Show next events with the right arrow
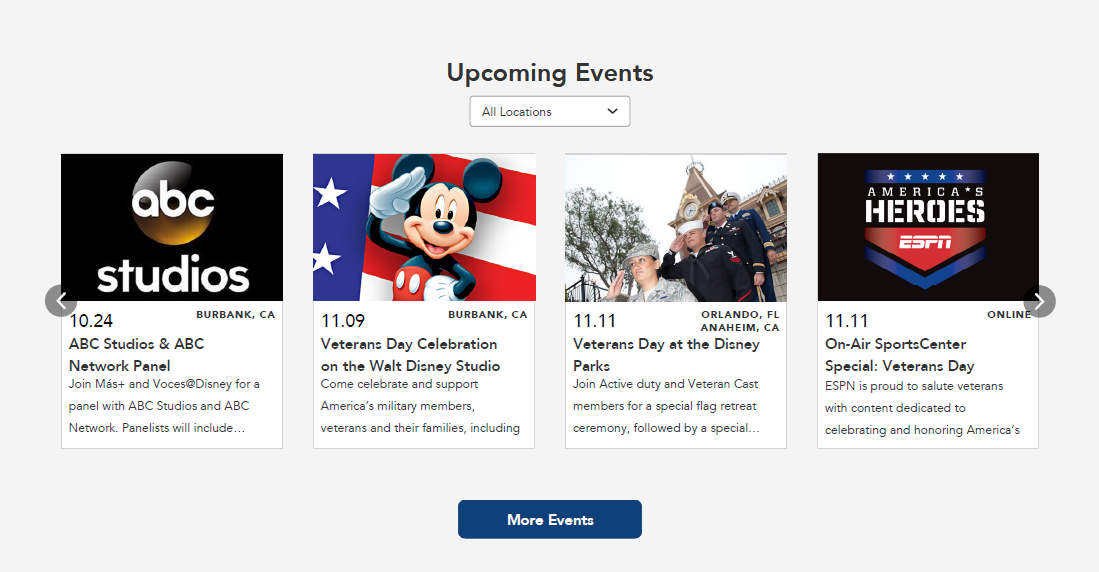Viewport: 1099px width, 572px height. pos(1039,301)
